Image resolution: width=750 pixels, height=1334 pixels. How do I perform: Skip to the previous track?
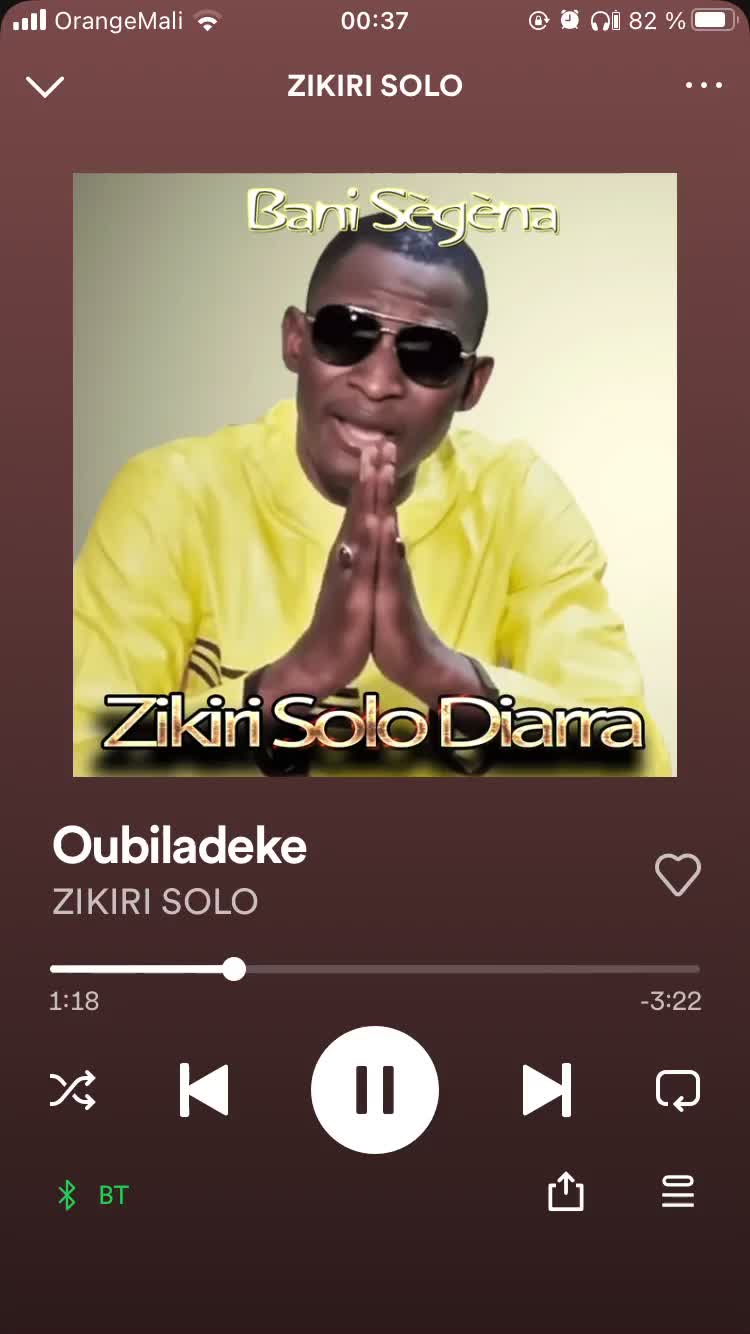point(204,1089)
